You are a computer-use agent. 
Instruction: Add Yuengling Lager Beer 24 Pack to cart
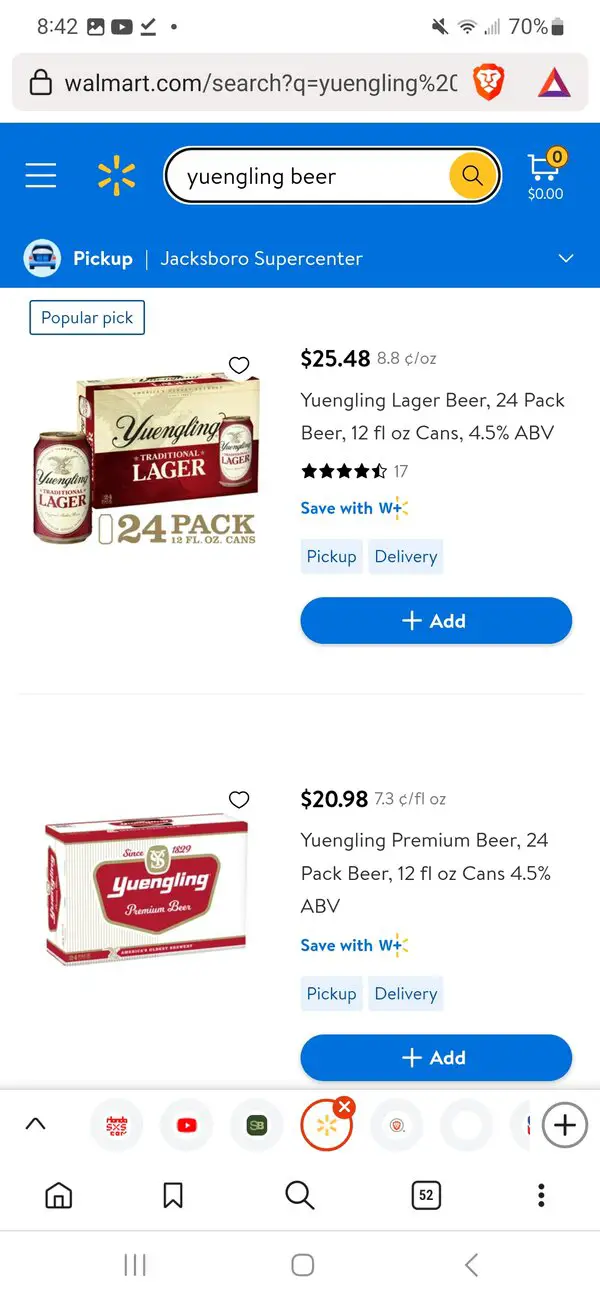[436, 621]
